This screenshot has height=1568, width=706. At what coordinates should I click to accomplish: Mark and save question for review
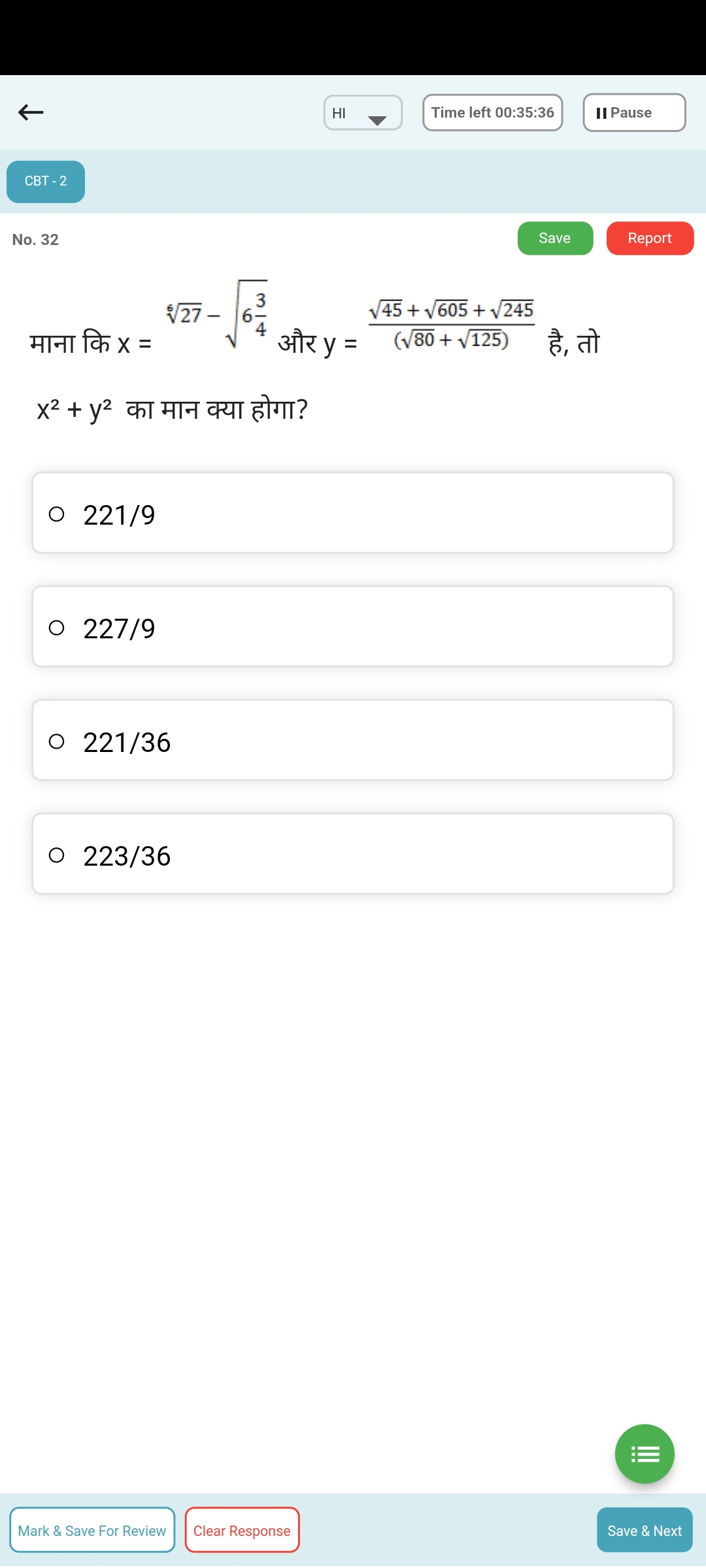click(x=92, y=1530)
